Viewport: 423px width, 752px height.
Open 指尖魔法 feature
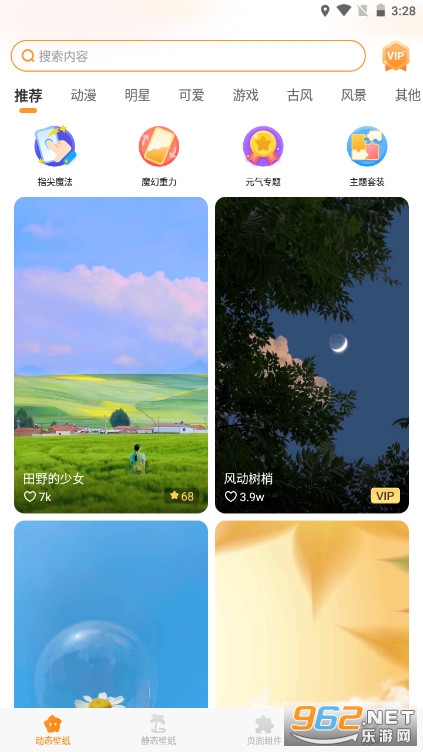coord(55,156)
